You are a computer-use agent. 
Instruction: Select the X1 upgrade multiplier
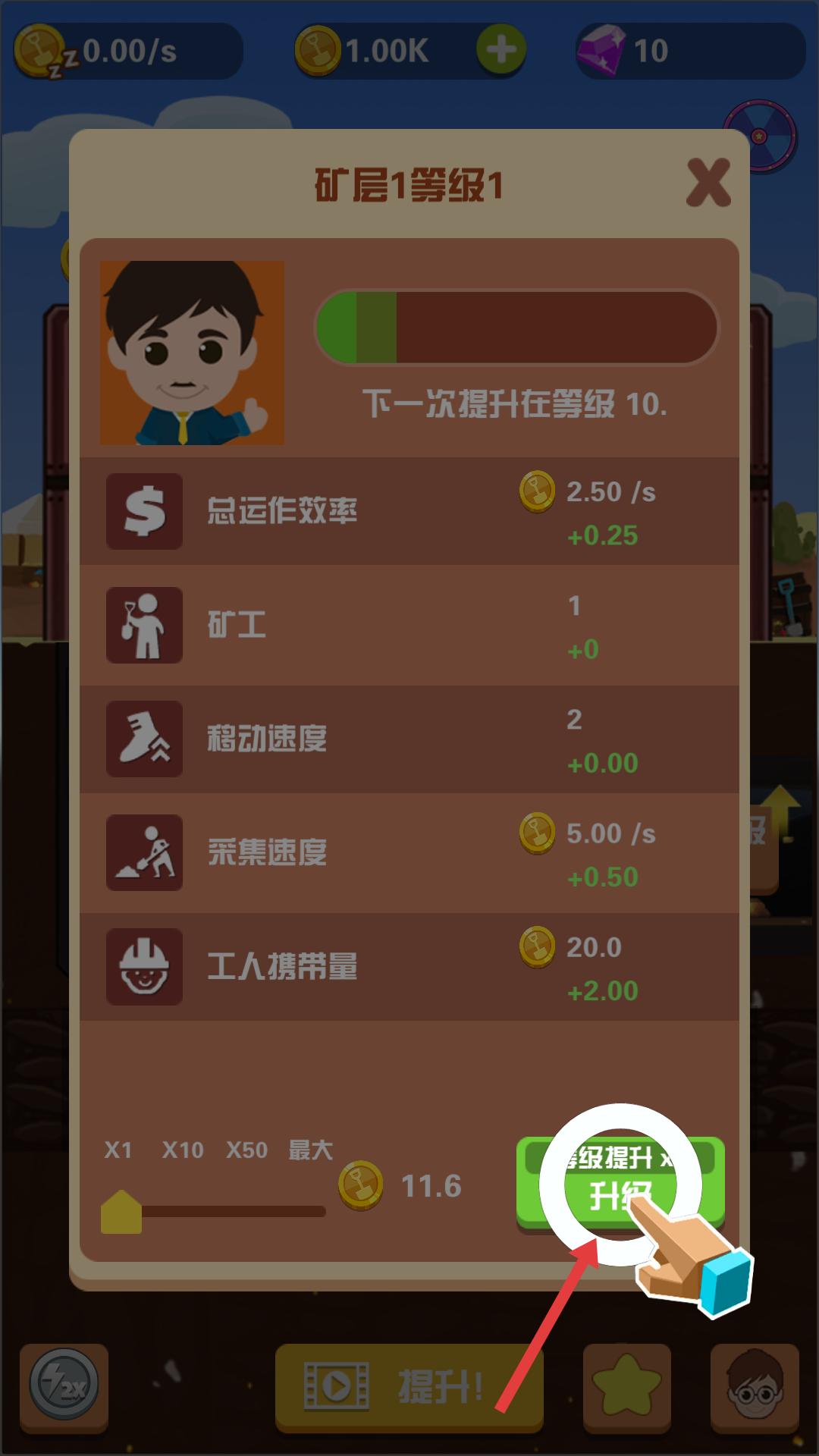coord(118,1150)
